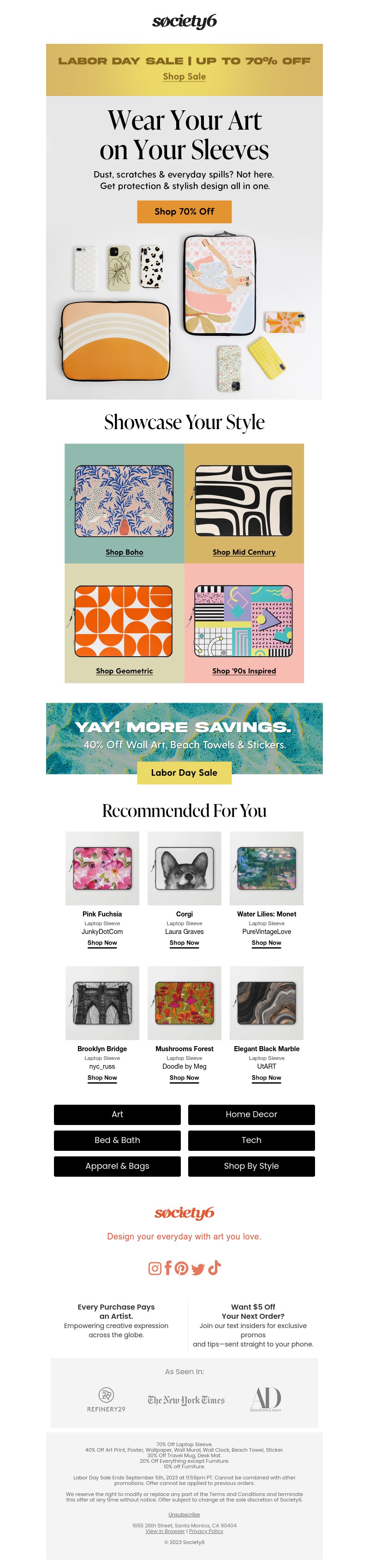Tap Shop Now under Corgi
The image size is (369, 1568).
coord(184,943)
